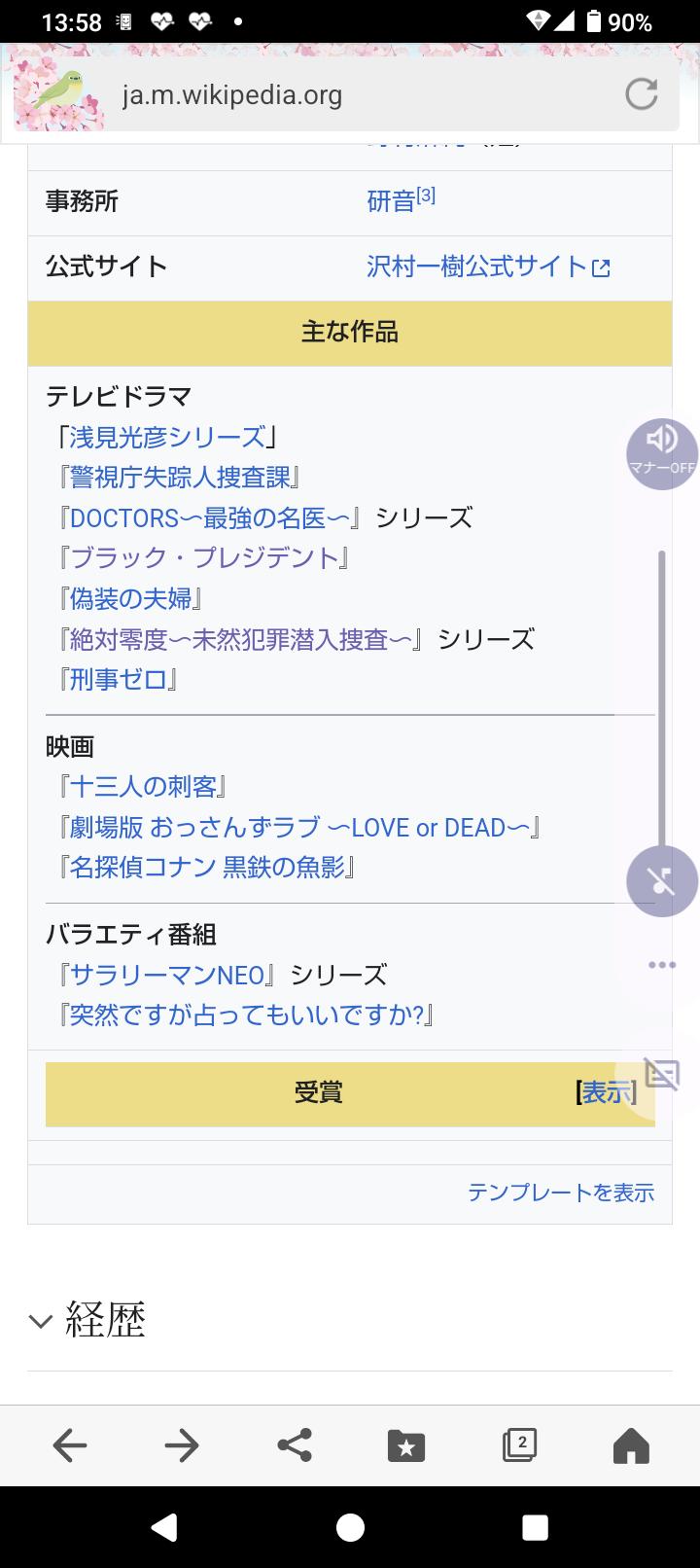View the 刑事ゼロ article
This screenshot has height=1568, width=700.
point(119,679)
